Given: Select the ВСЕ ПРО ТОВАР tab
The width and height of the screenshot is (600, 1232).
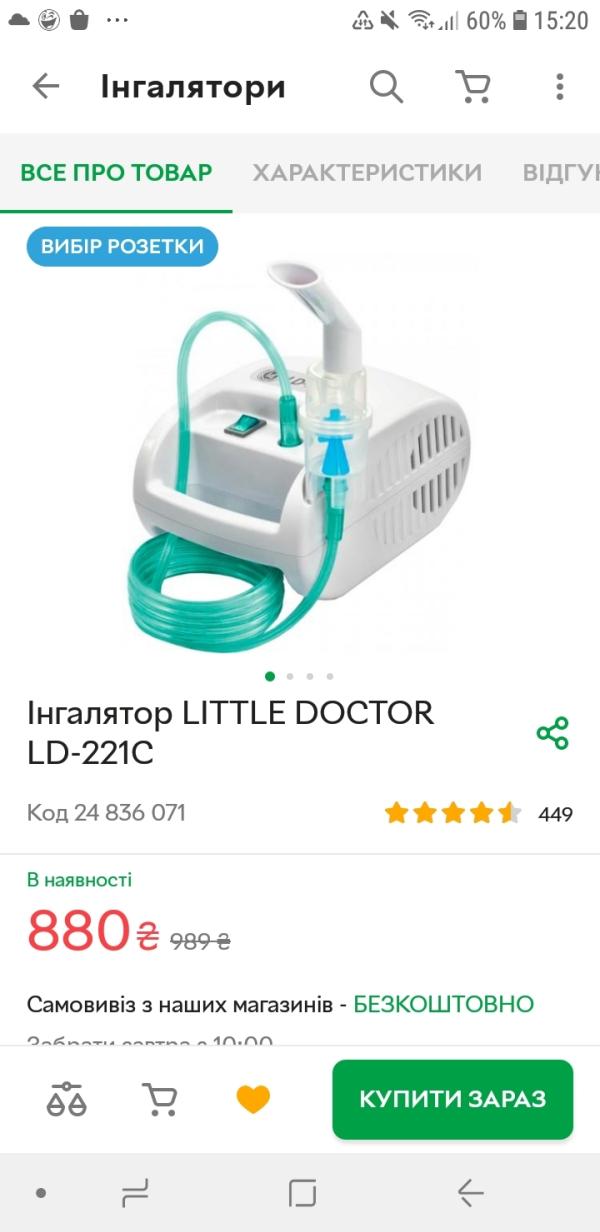Looking at the screenshot, I should pos(116,173).
